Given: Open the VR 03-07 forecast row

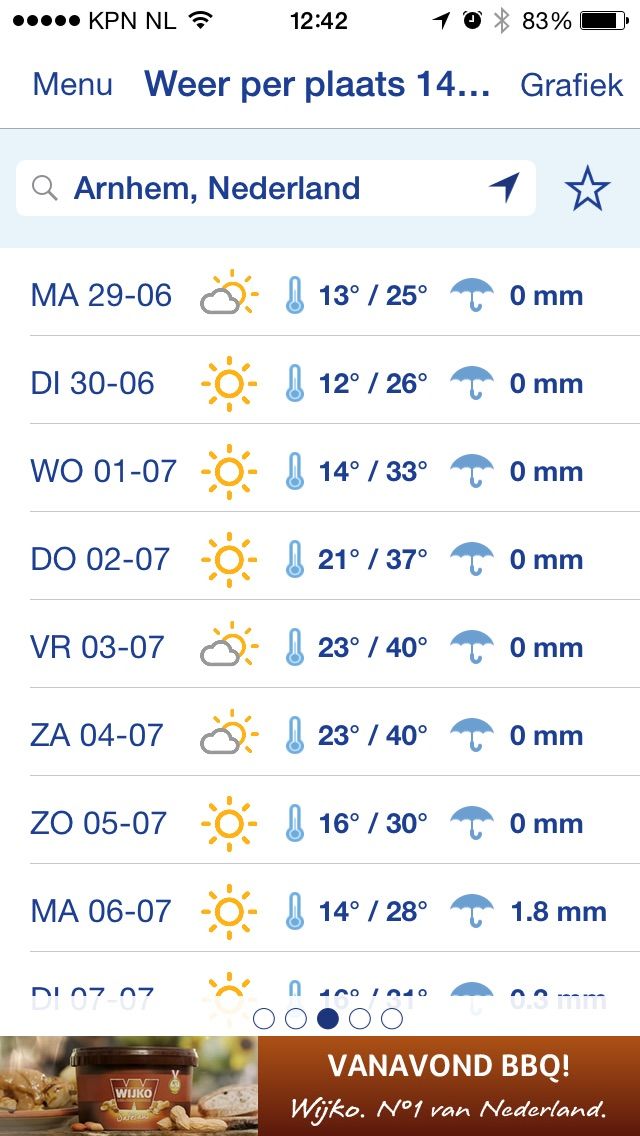Looking at the screenshot, I should [x=320, y=647].
